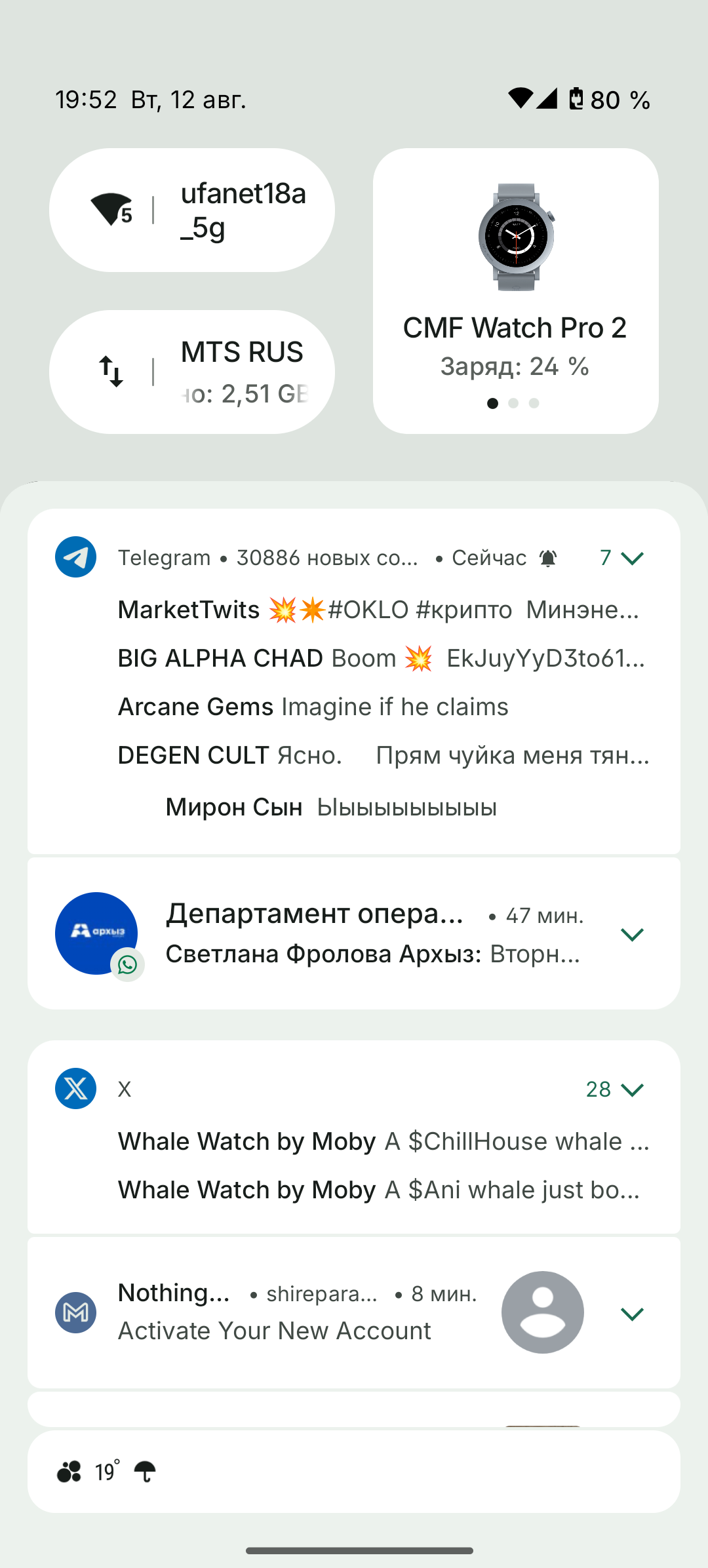
Task: Expand the Nothing email notification
Action: coord(632,1314)
